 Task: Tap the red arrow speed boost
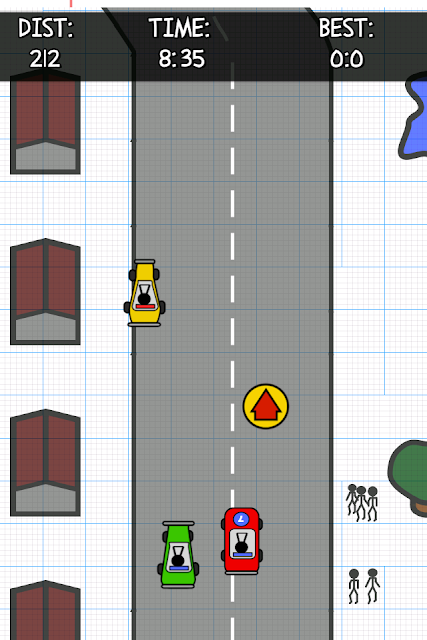(266, 406)
